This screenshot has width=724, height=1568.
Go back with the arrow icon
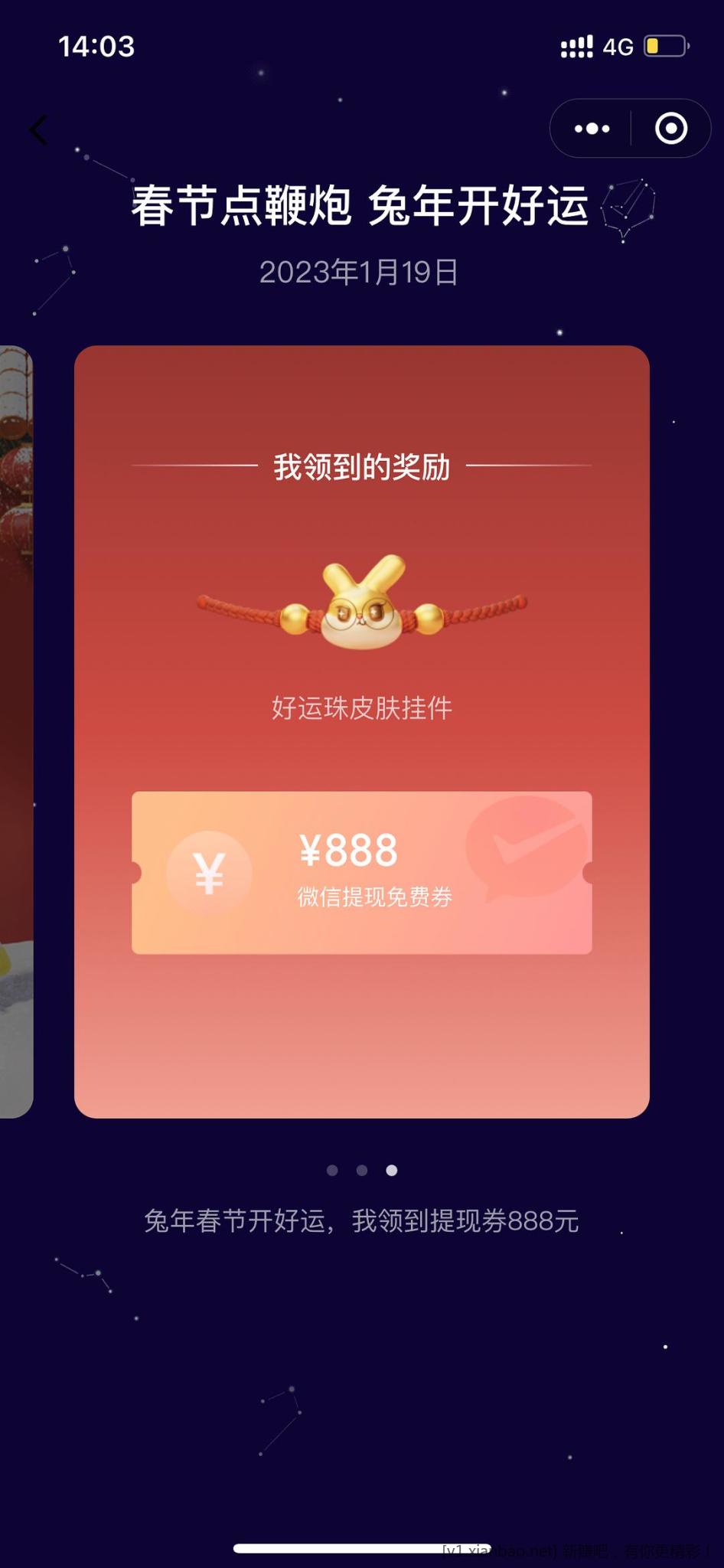[x=38, y=129]
